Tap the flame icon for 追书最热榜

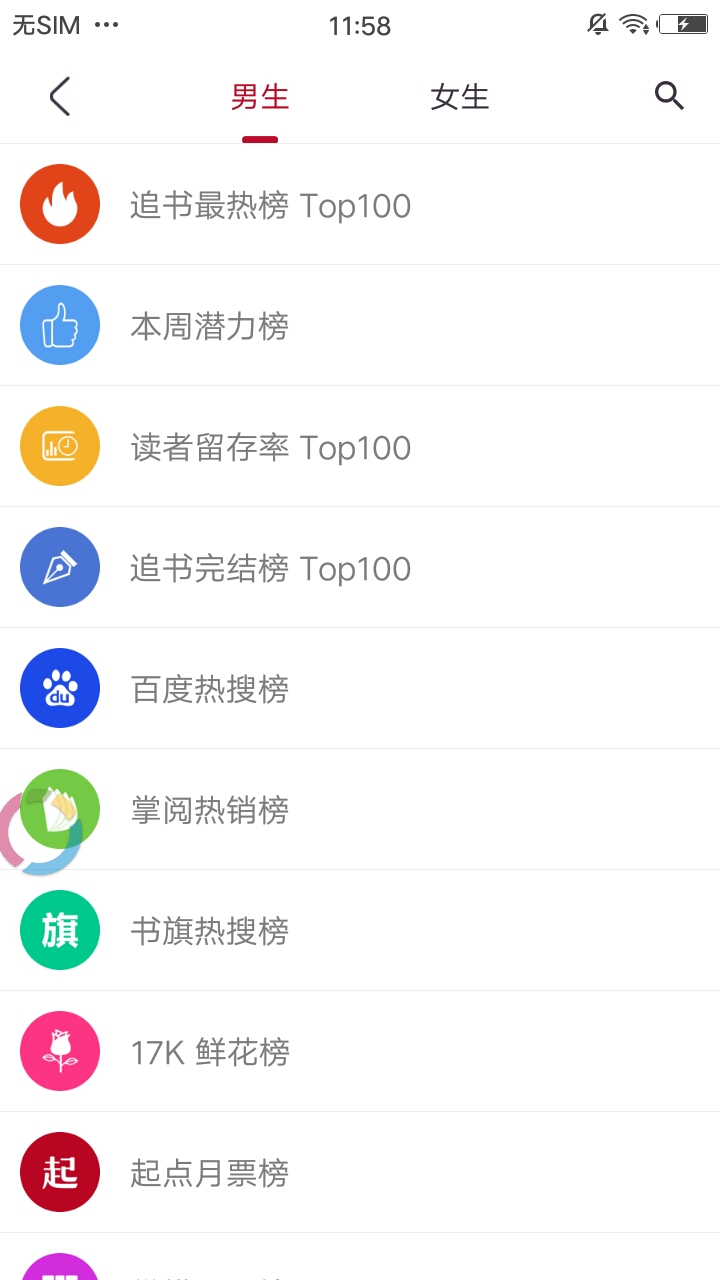click(x=60, y=204)
